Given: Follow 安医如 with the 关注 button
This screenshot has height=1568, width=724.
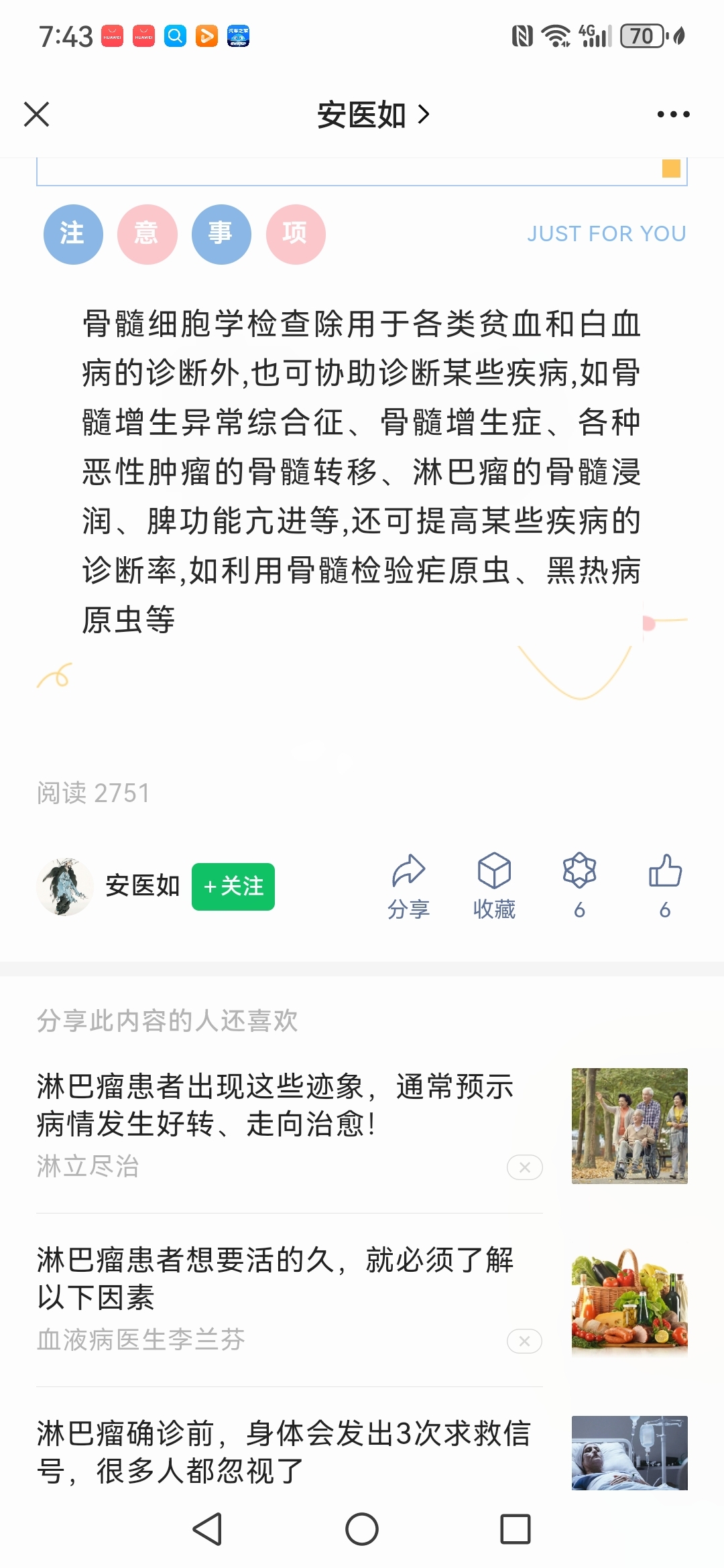Looking at the screenshot, I should 233,887.
